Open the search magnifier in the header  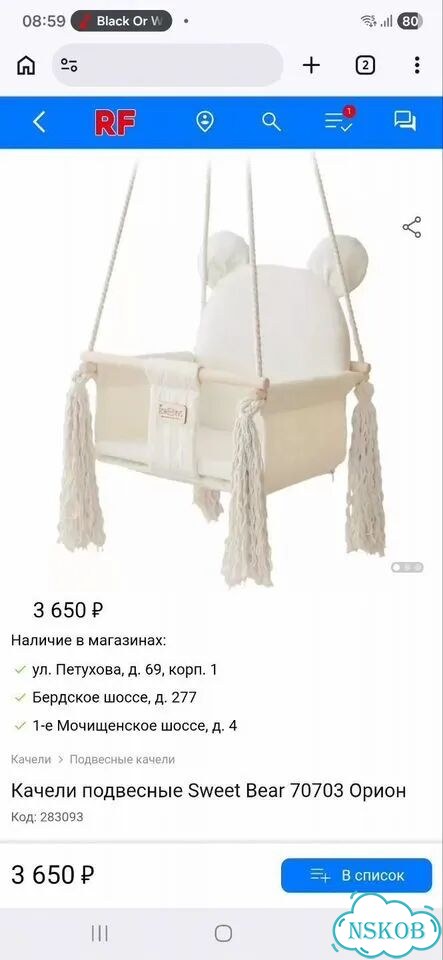(271, 121)
